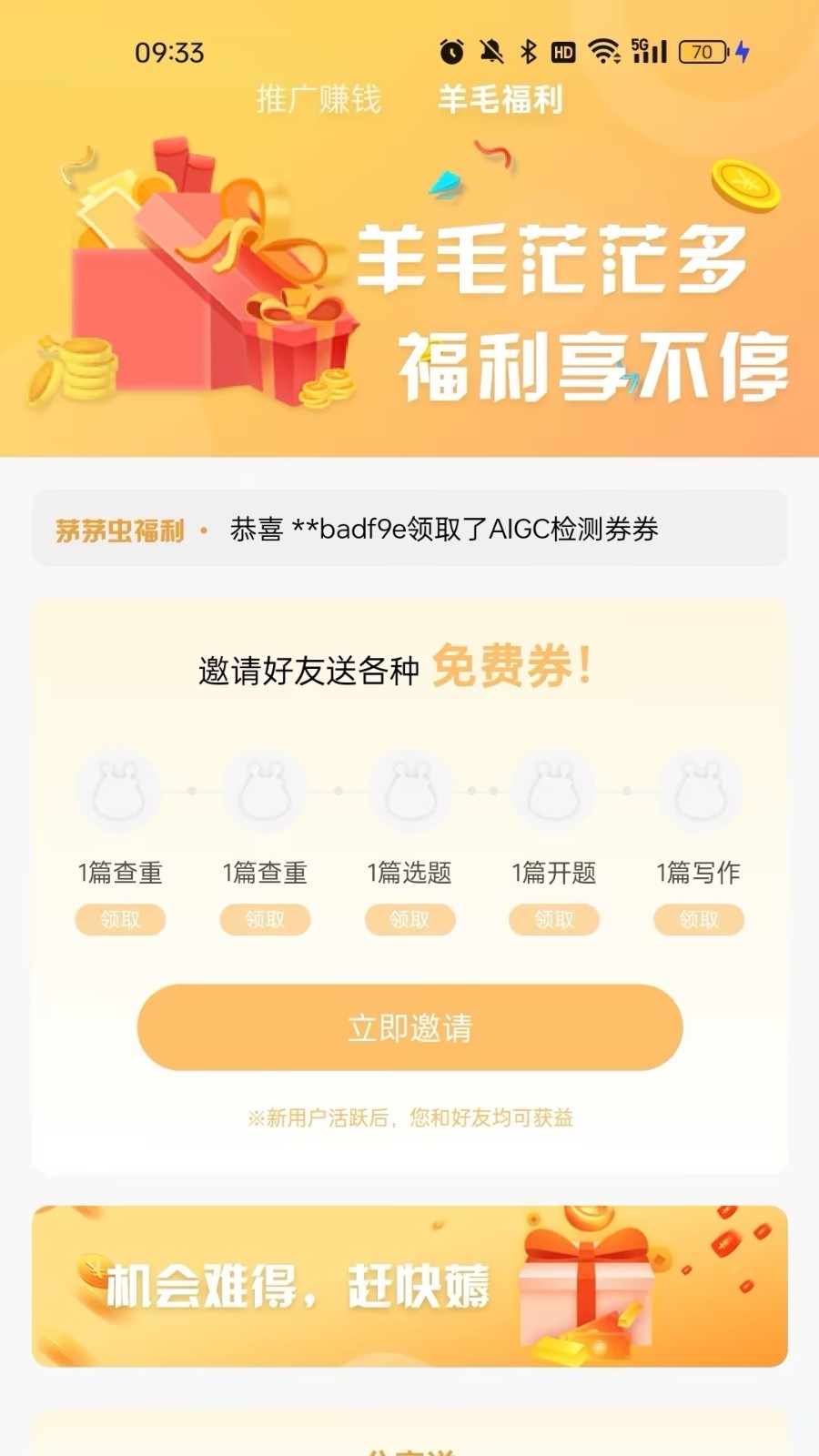Select the 羊毛福利 tab
This screenshot has height=1456, width=819.
pyautogui.click(x=500, y=99)
